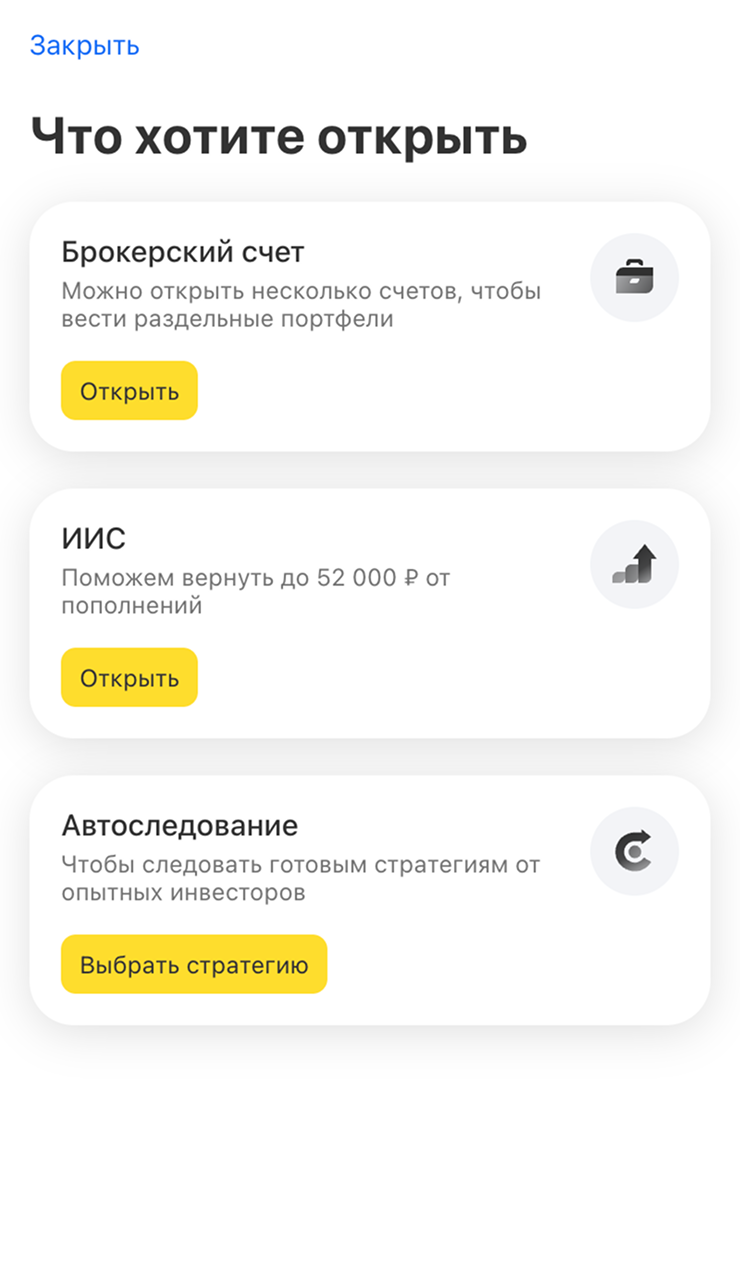Tap Закрыть to close this screen

point(84,46)
